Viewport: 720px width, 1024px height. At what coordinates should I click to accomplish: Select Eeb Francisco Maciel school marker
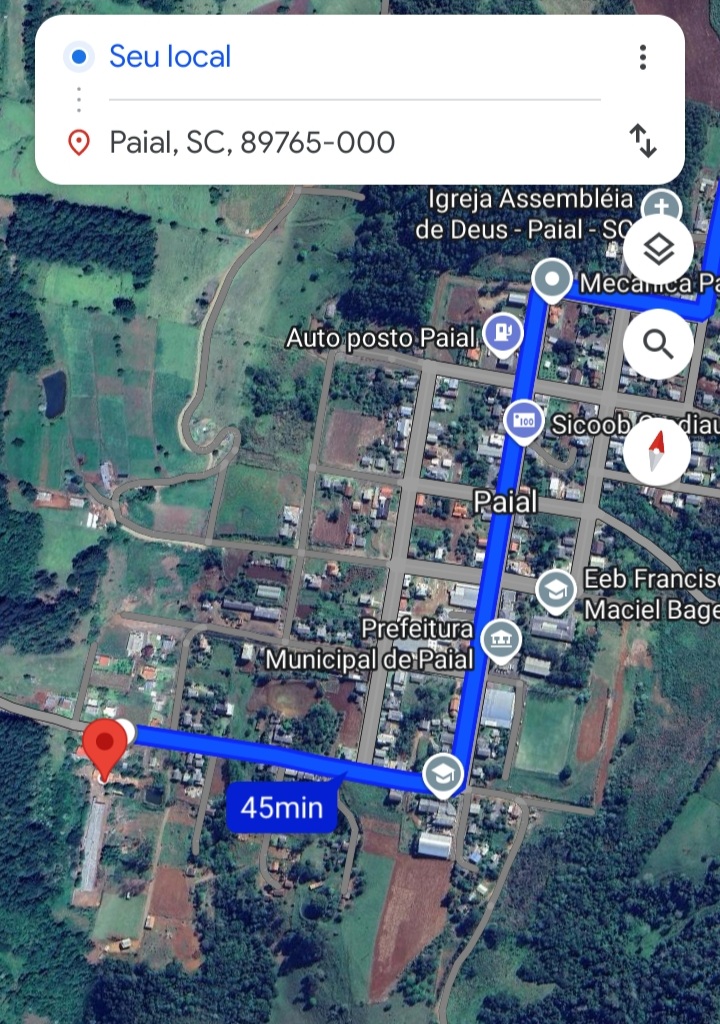556,592
